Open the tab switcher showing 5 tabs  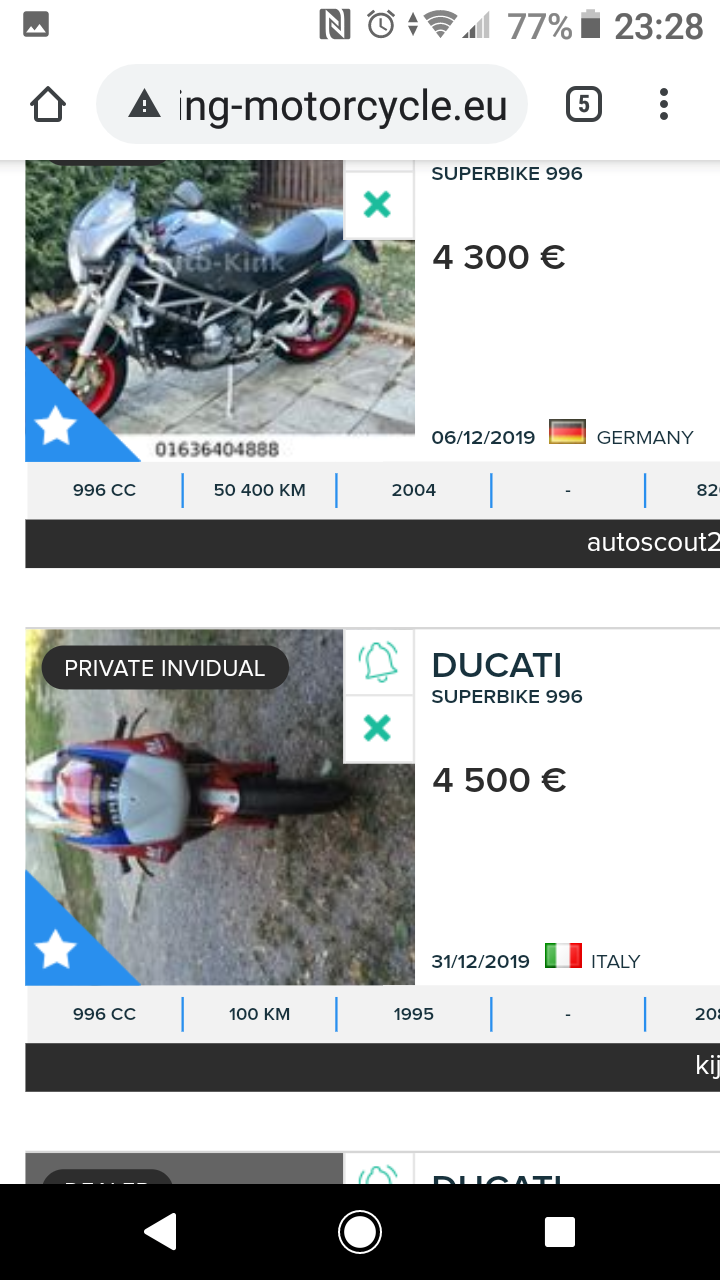(x=584, y=104)
